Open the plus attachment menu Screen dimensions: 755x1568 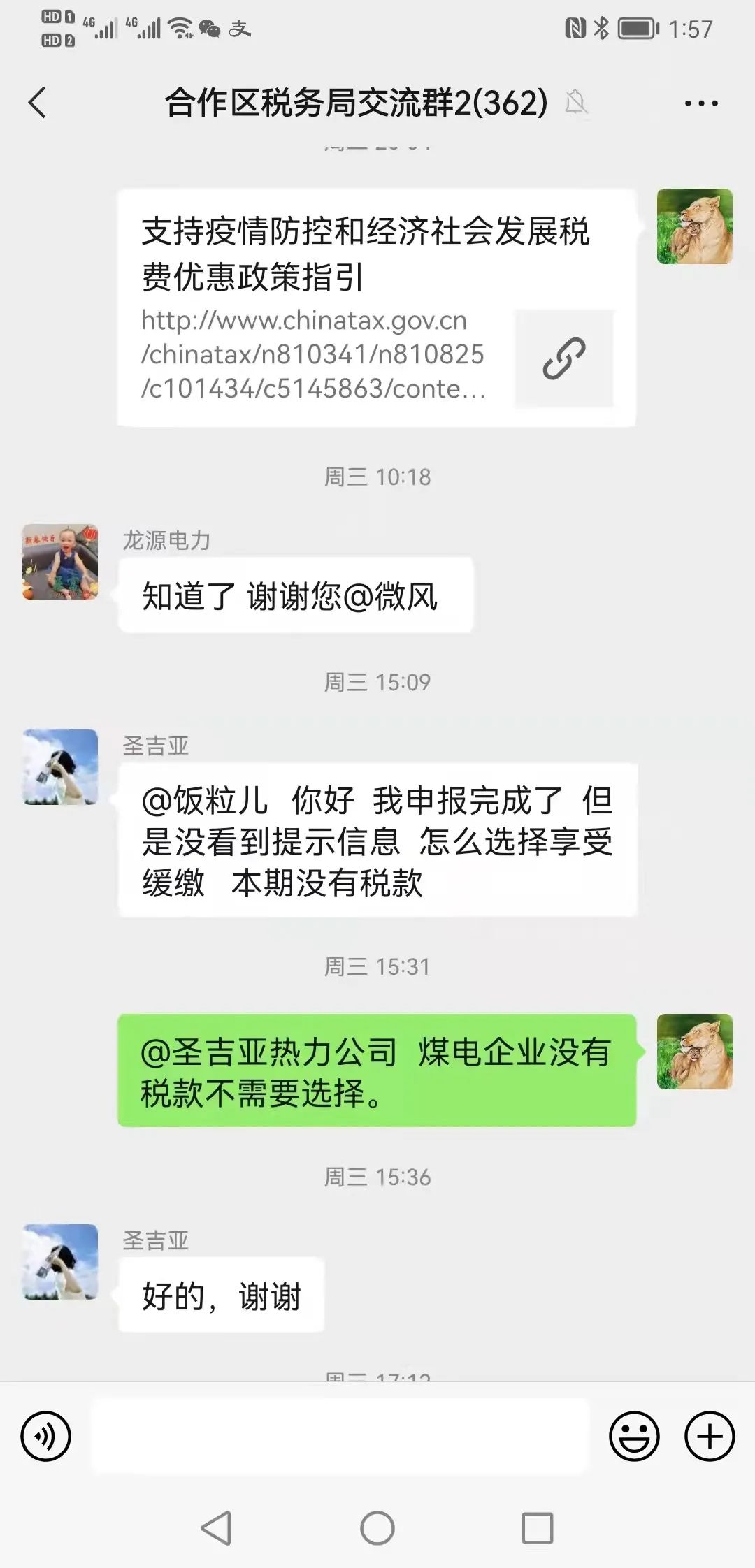[710, 1437]
